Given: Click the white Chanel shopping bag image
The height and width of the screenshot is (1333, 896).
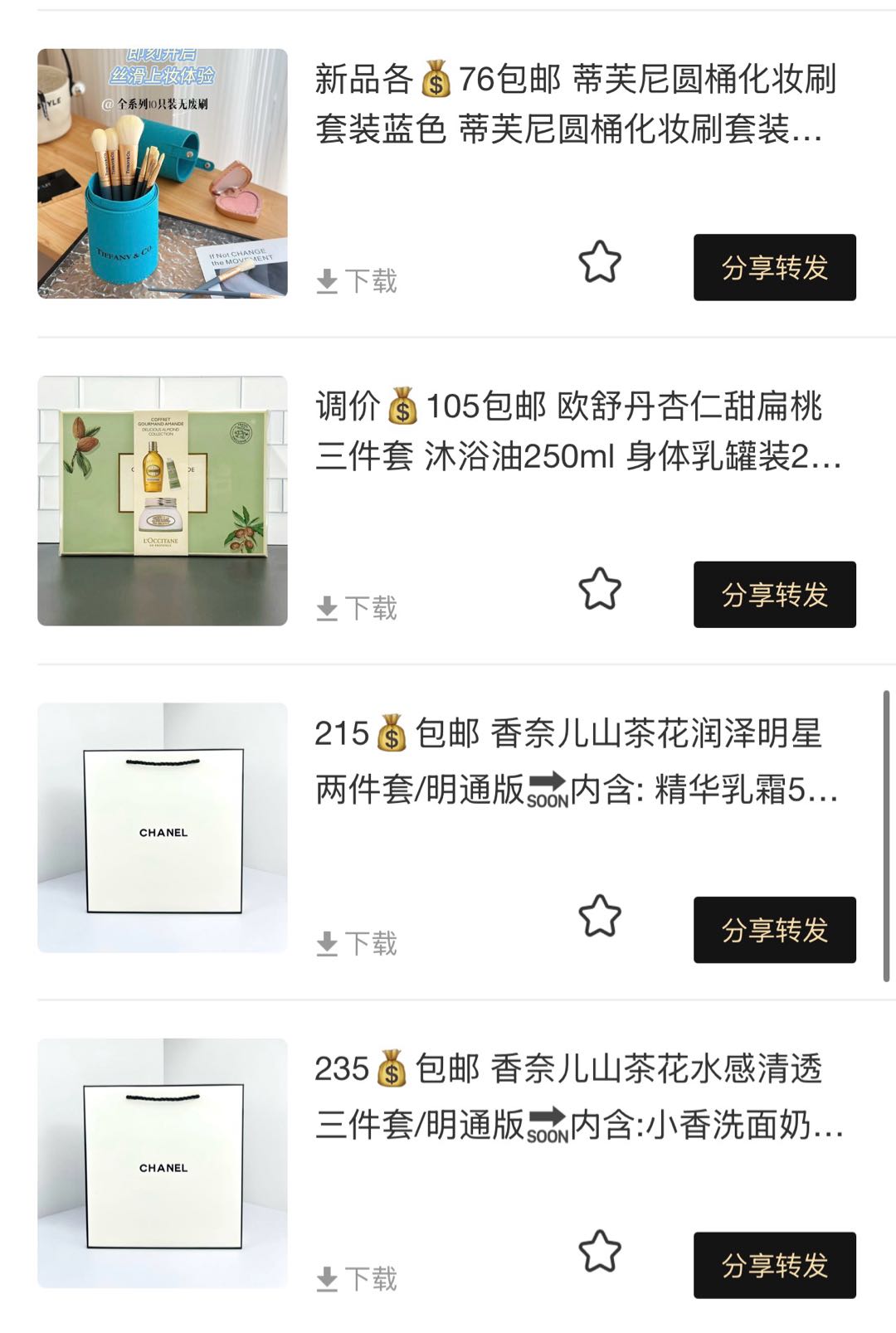Looking at the screenshot, I should pyautogui.click(x=163, y=829).
